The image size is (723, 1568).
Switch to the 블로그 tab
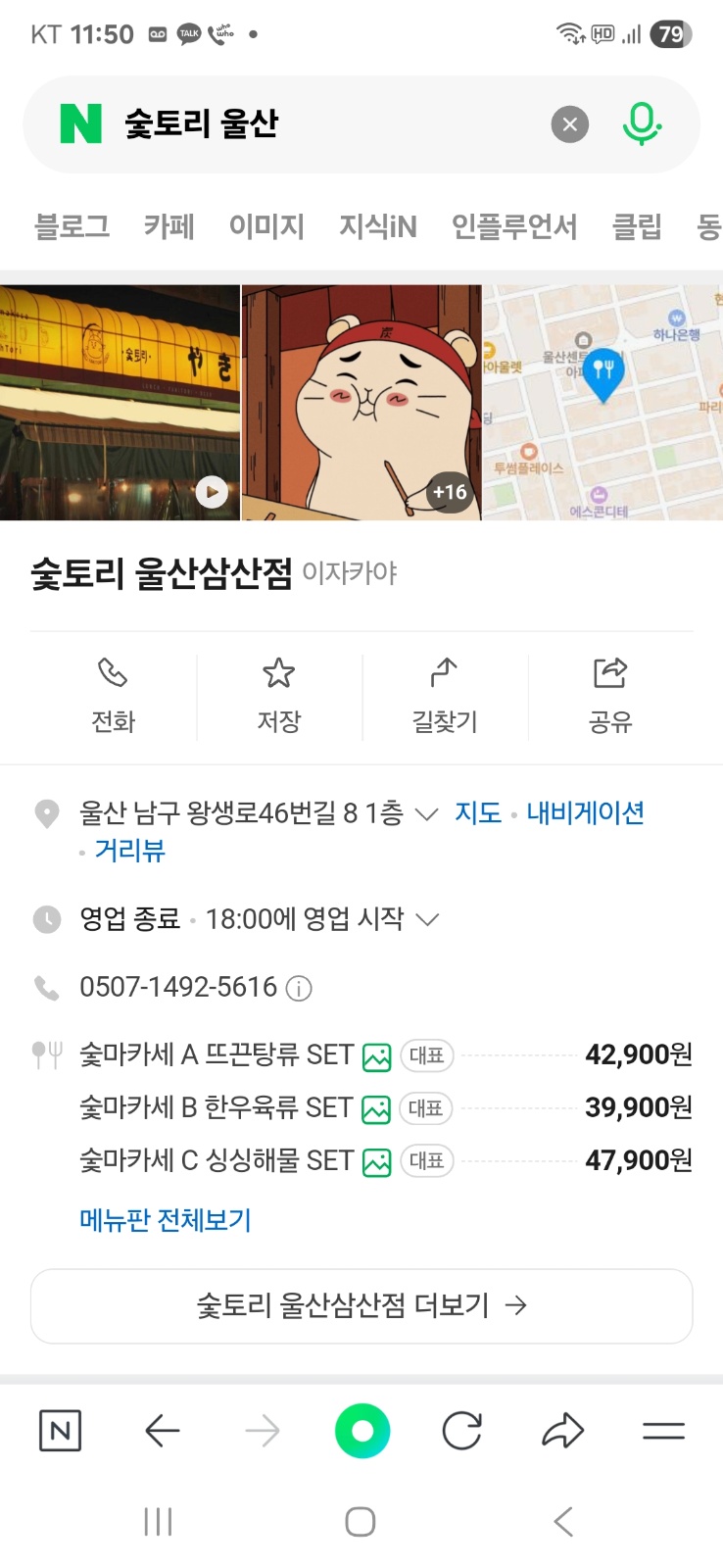point(70,225)
